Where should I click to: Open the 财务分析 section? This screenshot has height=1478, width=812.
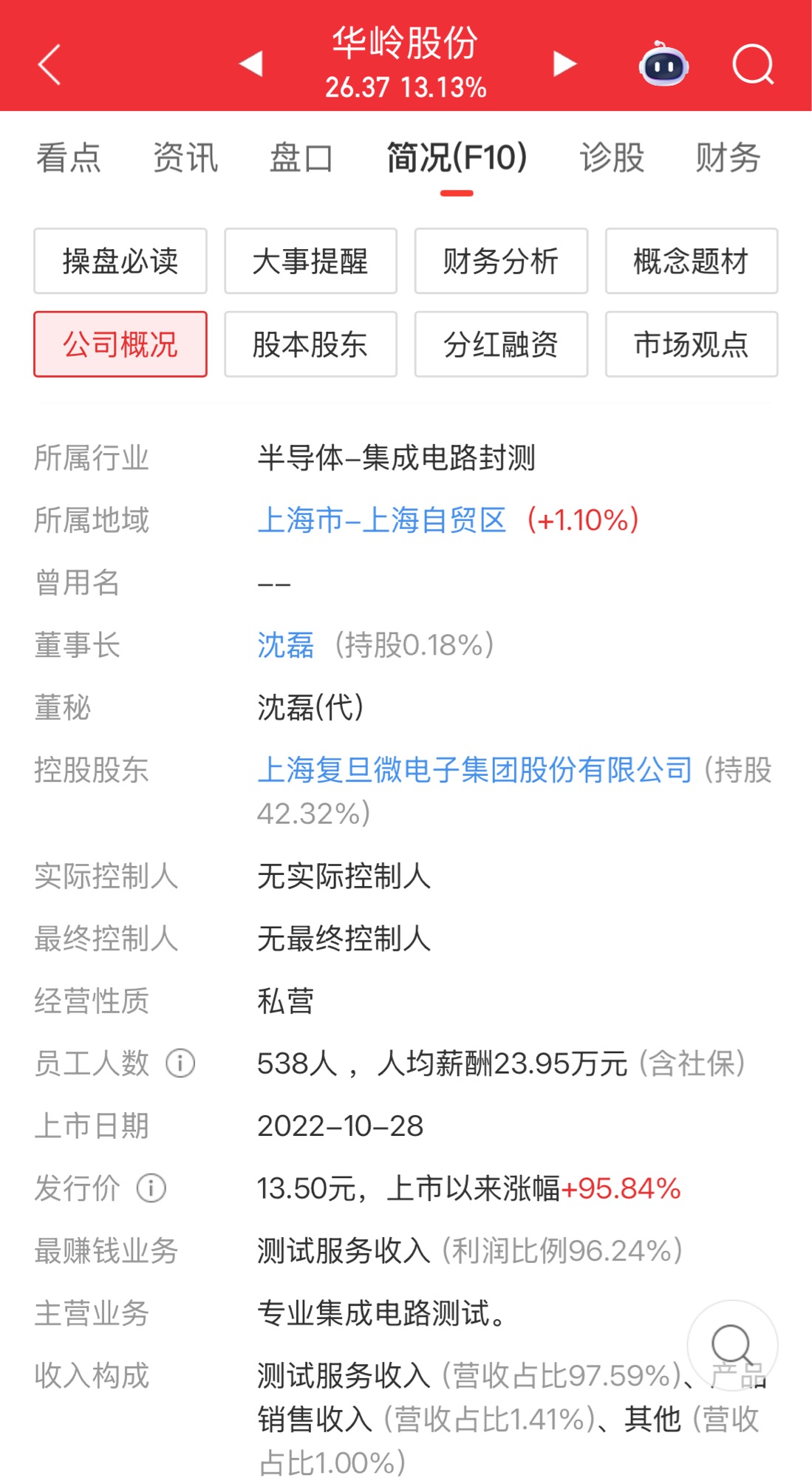501,261
